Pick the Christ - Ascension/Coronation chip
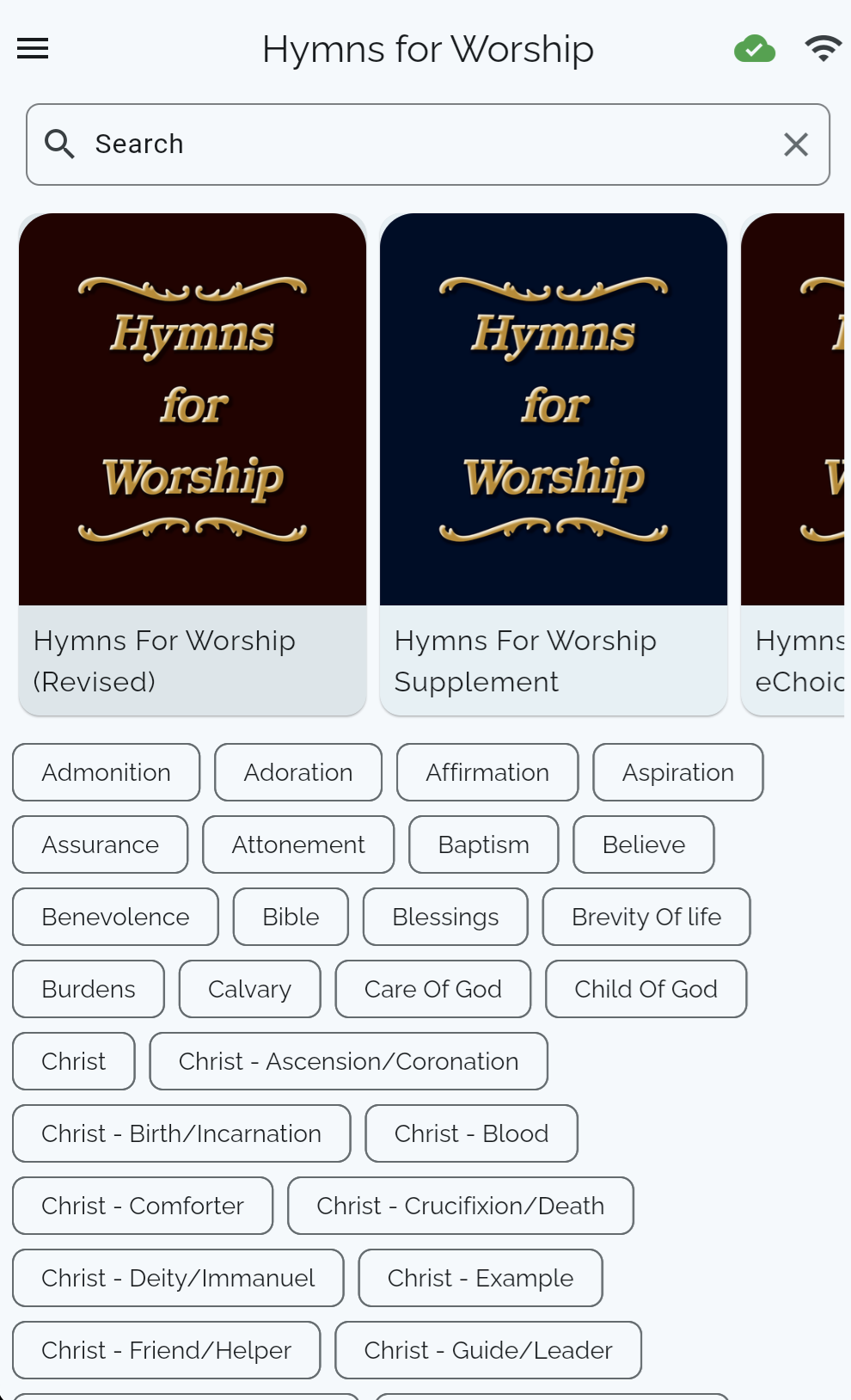 click(348, 1061)
